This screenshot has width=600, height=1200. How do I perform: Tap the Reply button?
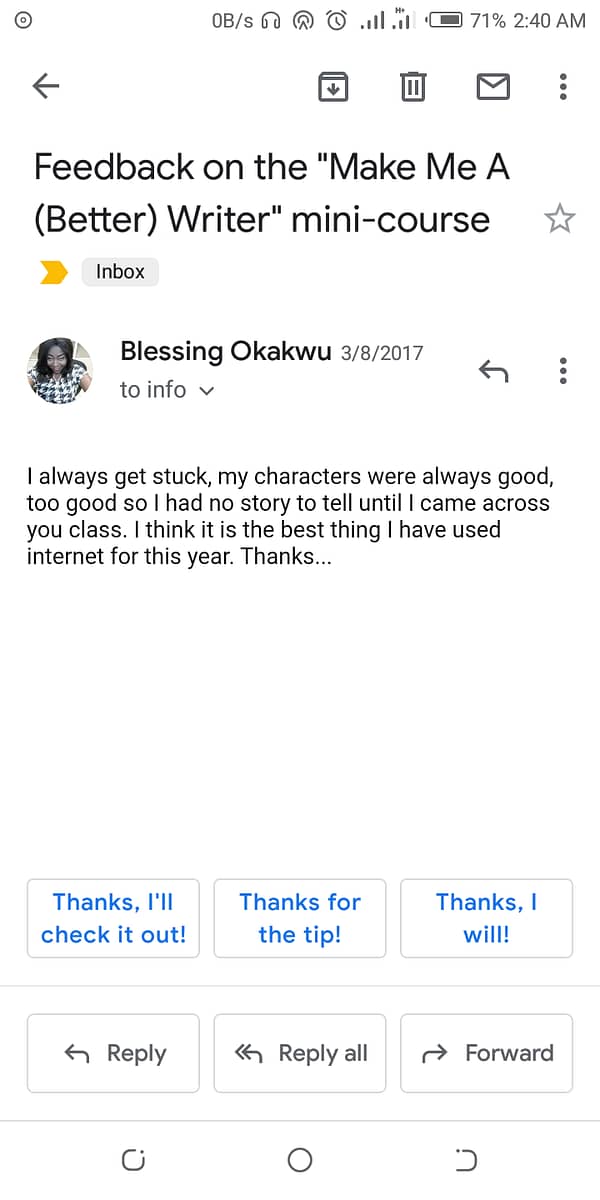pyautogui.click(x=113, y=1053)
